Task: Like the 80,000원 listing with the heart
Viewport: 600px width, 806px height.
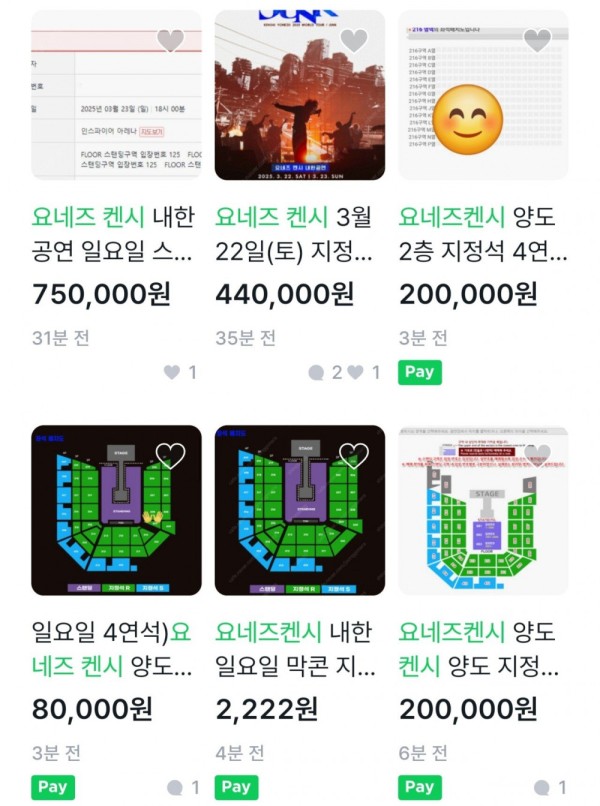Action: (171, 456)
